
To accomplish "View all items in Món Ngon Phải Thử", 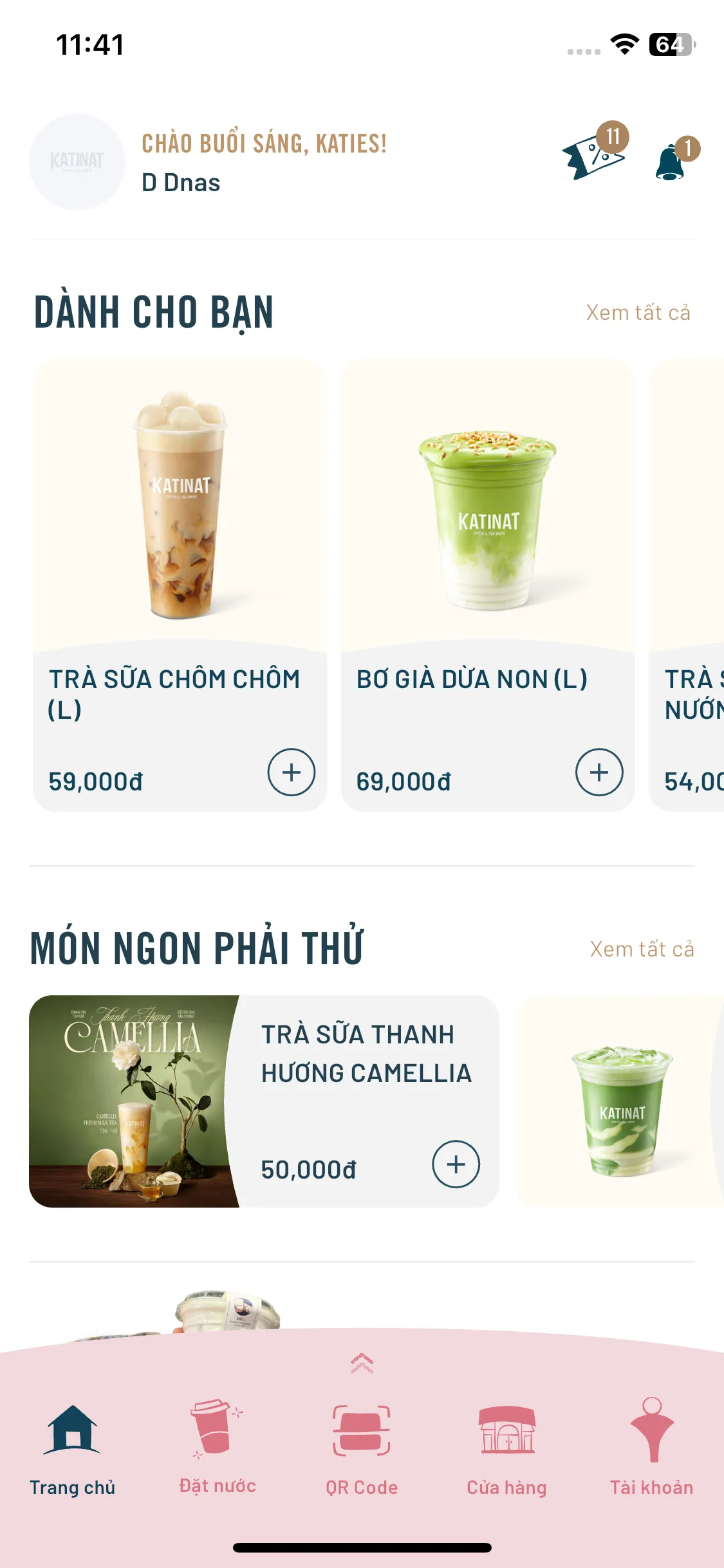I will (642, 949).
